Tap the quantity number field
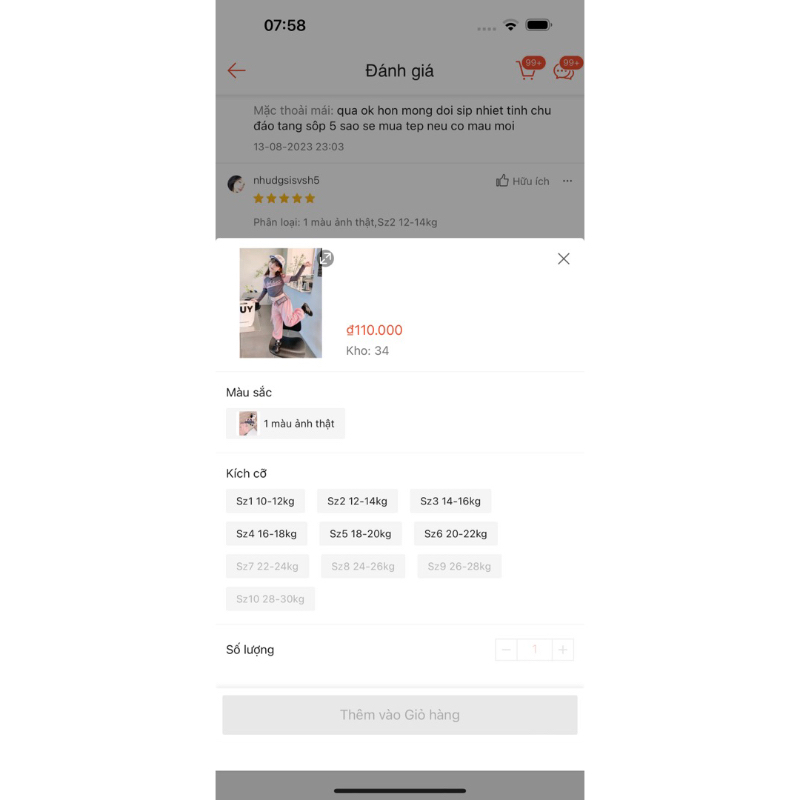Viewport: 800px width, 800px height. coord(534,650)
